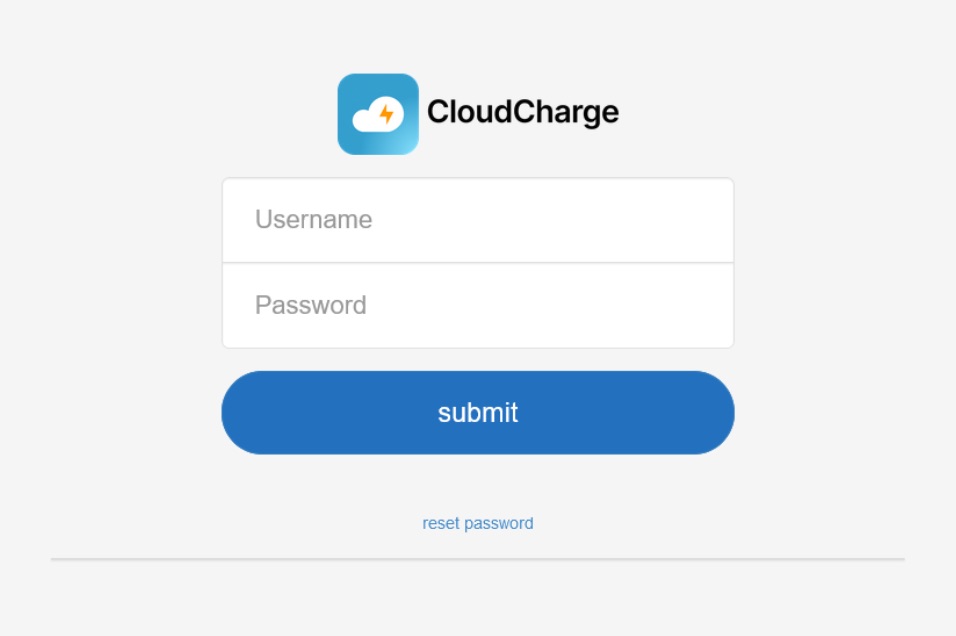Open the reset password link
The image size is (956, 636).
pyautogui.click(x=478, y=523)
